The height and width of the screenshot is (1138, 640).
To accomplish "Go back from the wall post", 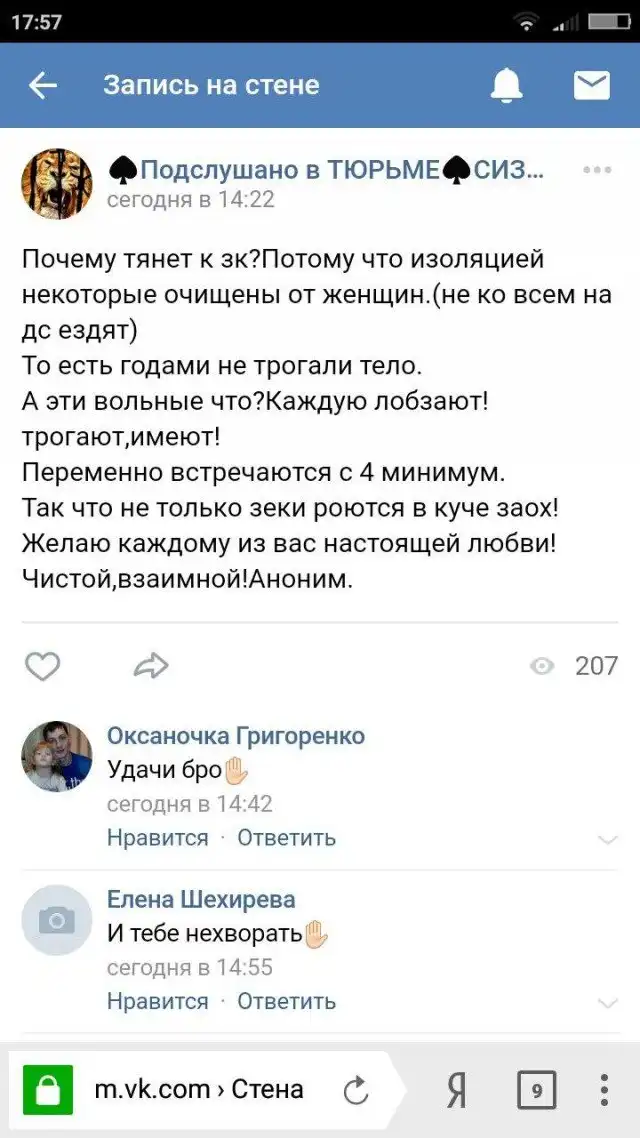I will (x=43, y=86).
